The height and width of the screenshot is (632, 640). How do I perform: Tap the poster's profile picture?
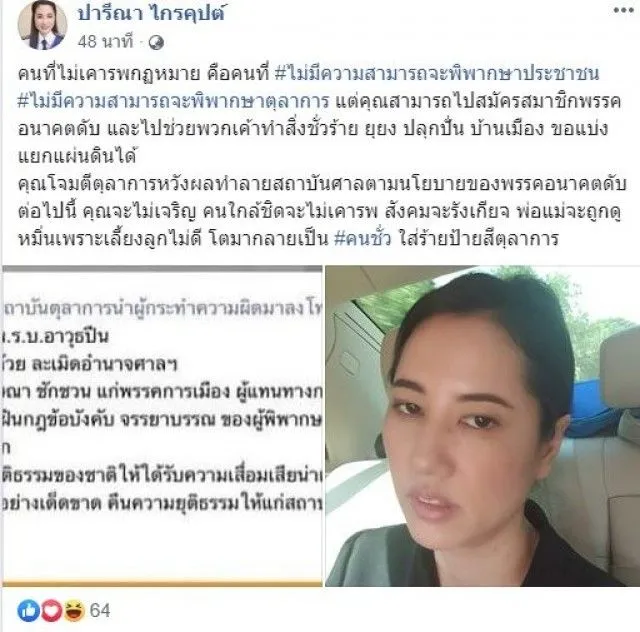point(43,26)
